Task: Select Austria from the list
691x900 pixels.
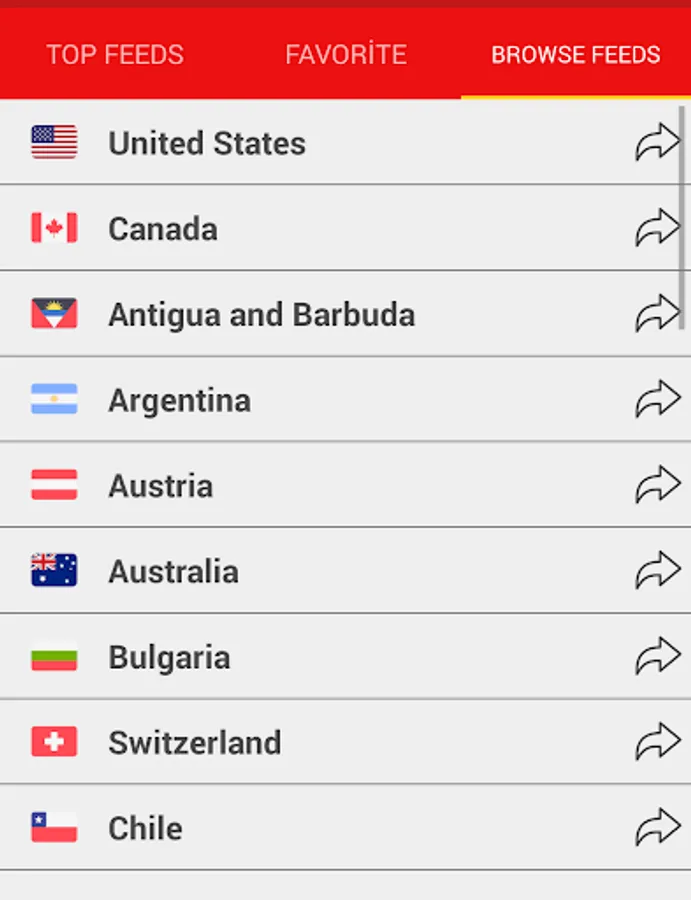Action: (346, 485)
